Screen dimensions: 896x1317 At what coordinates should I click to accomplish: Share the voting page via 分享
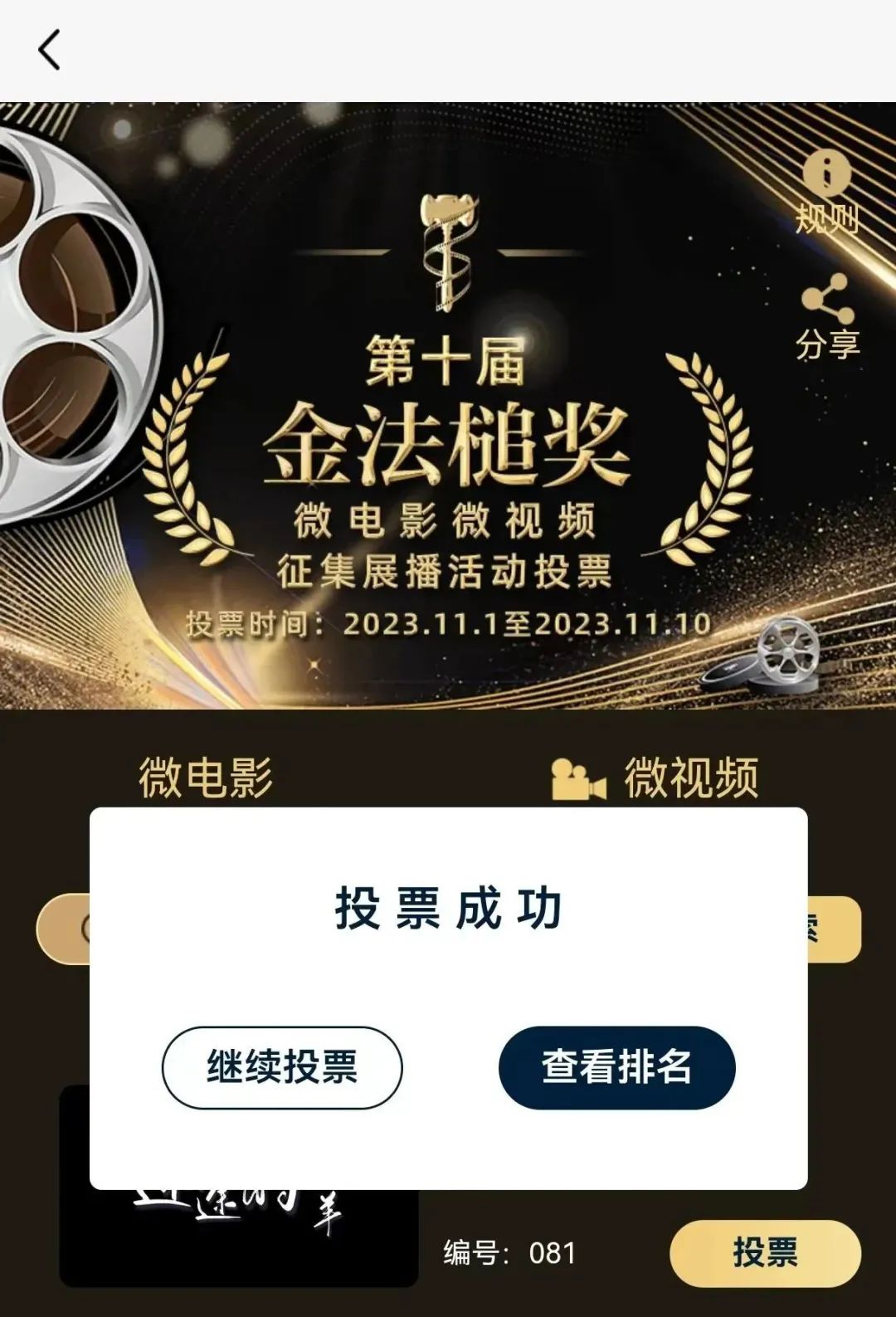click(827, 317)
